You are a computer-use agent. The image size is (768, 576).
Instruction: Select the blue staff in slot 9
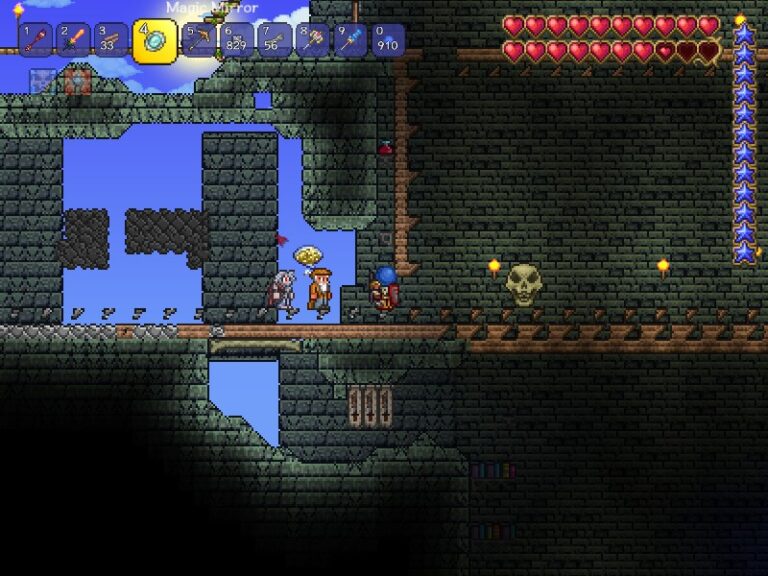coord(350,40)
